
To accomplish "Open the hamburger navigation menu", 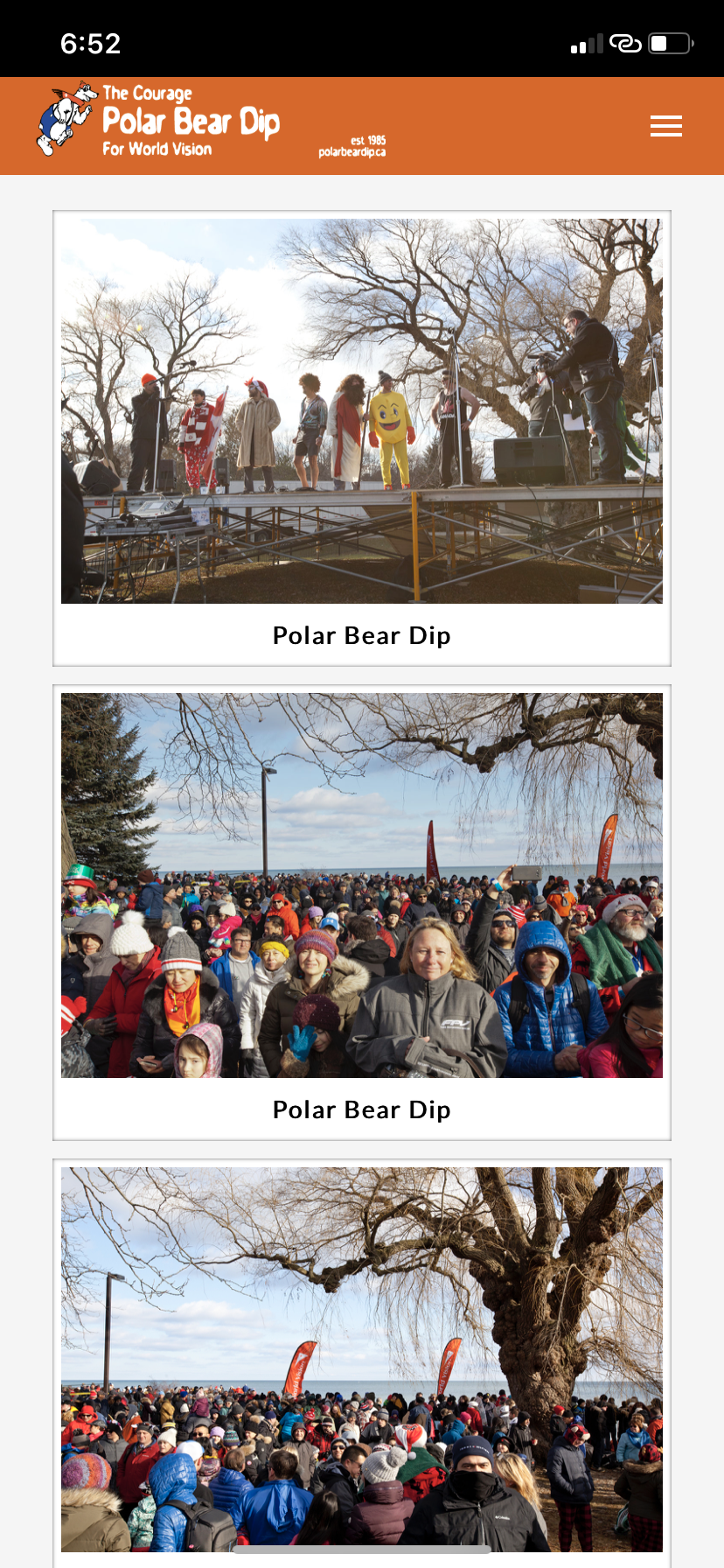I will (665, 127).
